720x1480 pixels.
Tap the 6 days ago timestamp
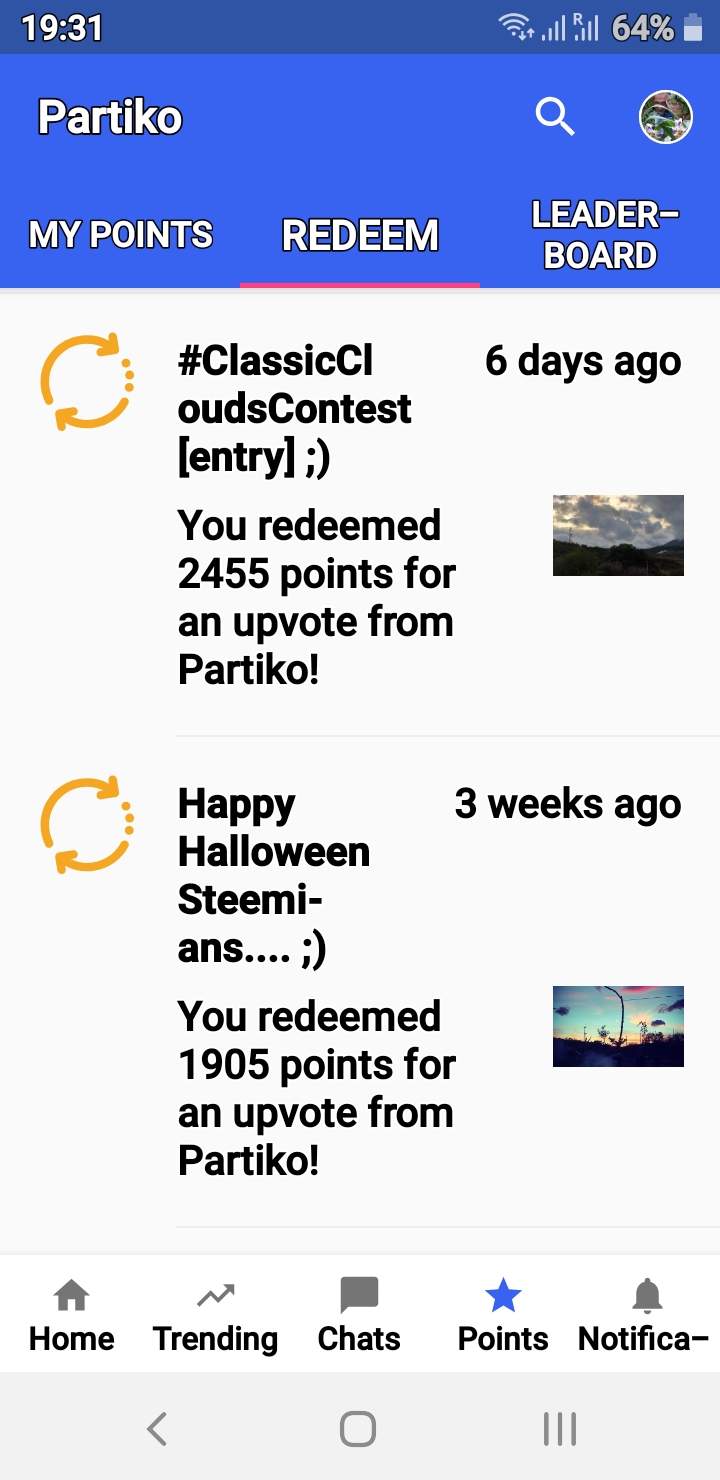click(x=583, y=361)
